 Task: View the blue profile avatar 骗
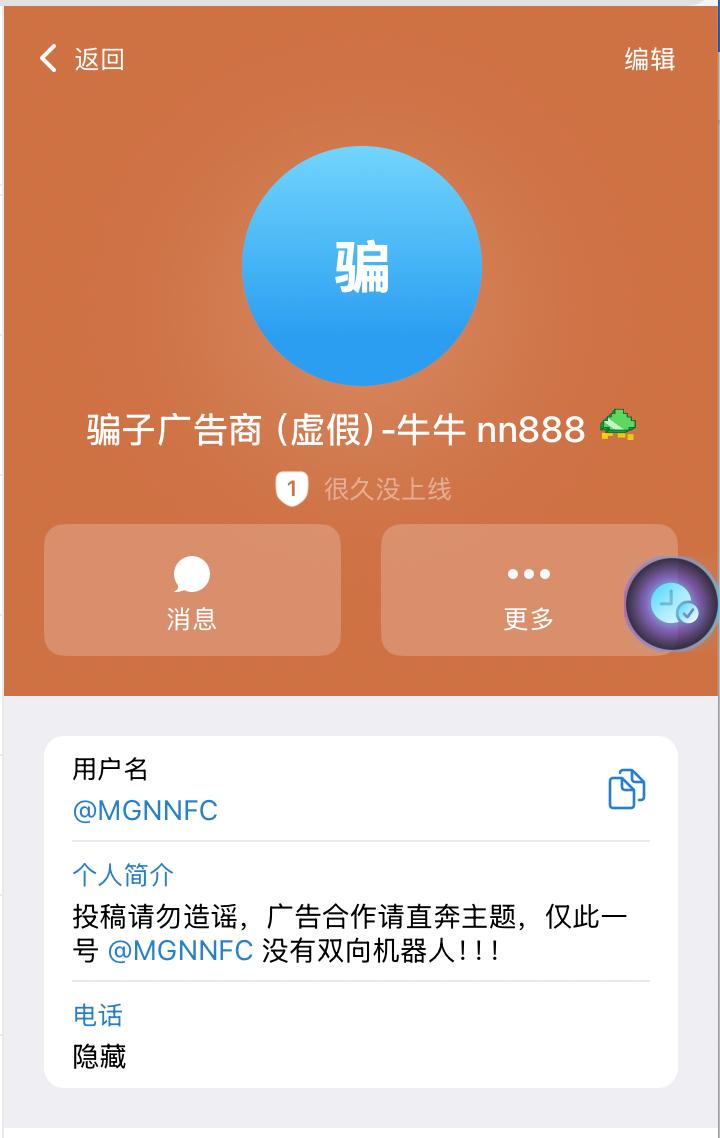pos(361,266)
